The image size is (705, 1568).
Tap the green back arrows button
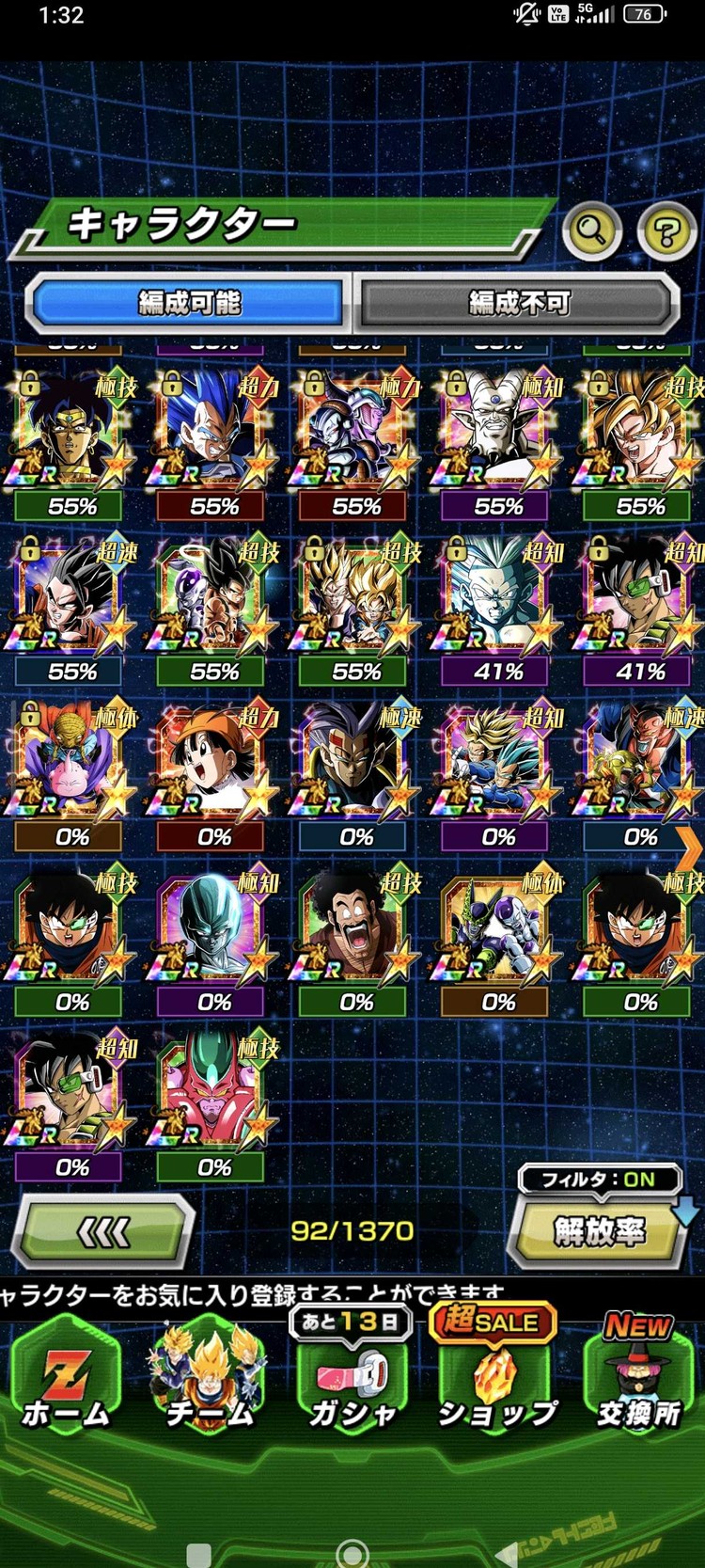point(104,1231)
